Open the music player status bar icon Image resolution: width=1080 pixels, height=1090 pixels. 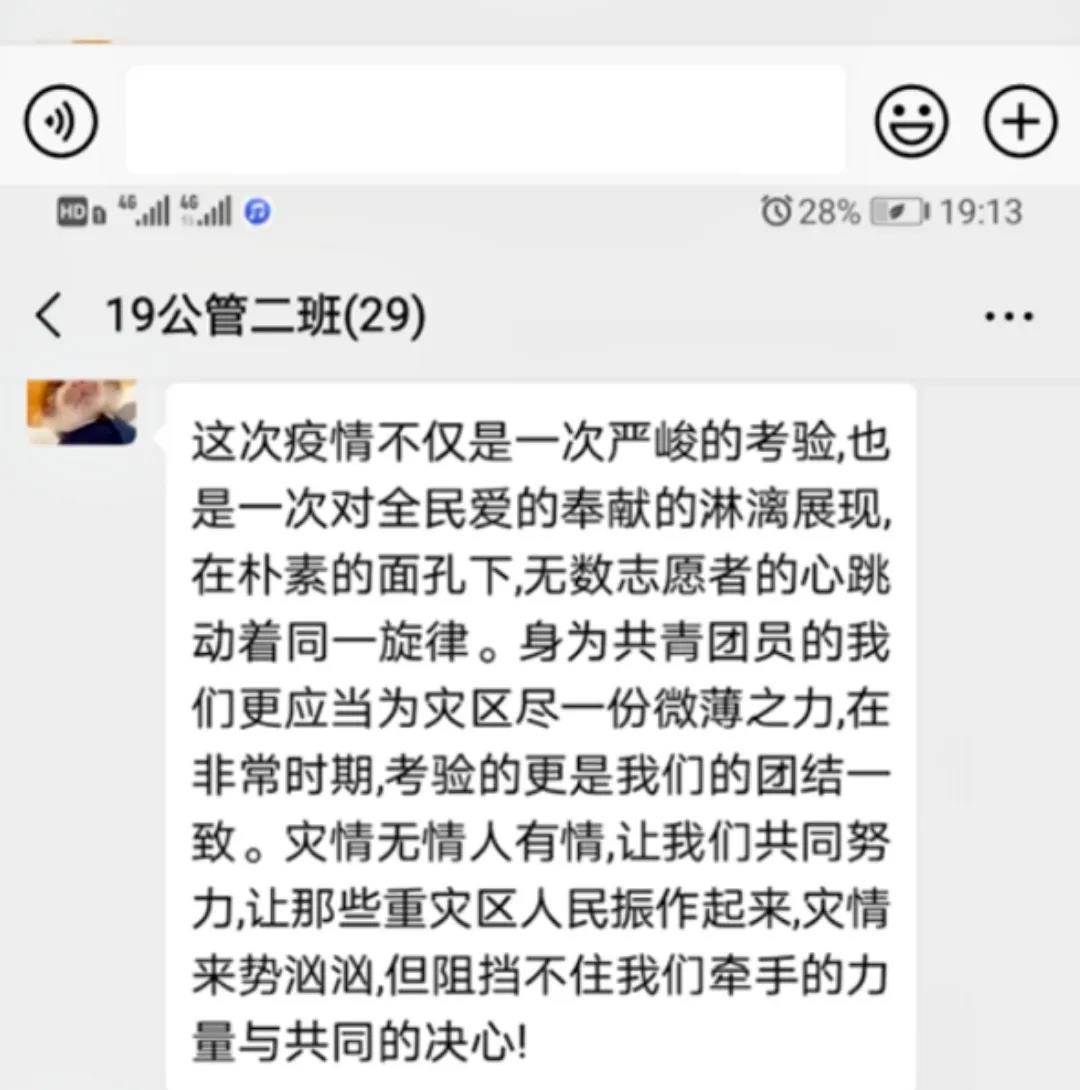(259, 211)
